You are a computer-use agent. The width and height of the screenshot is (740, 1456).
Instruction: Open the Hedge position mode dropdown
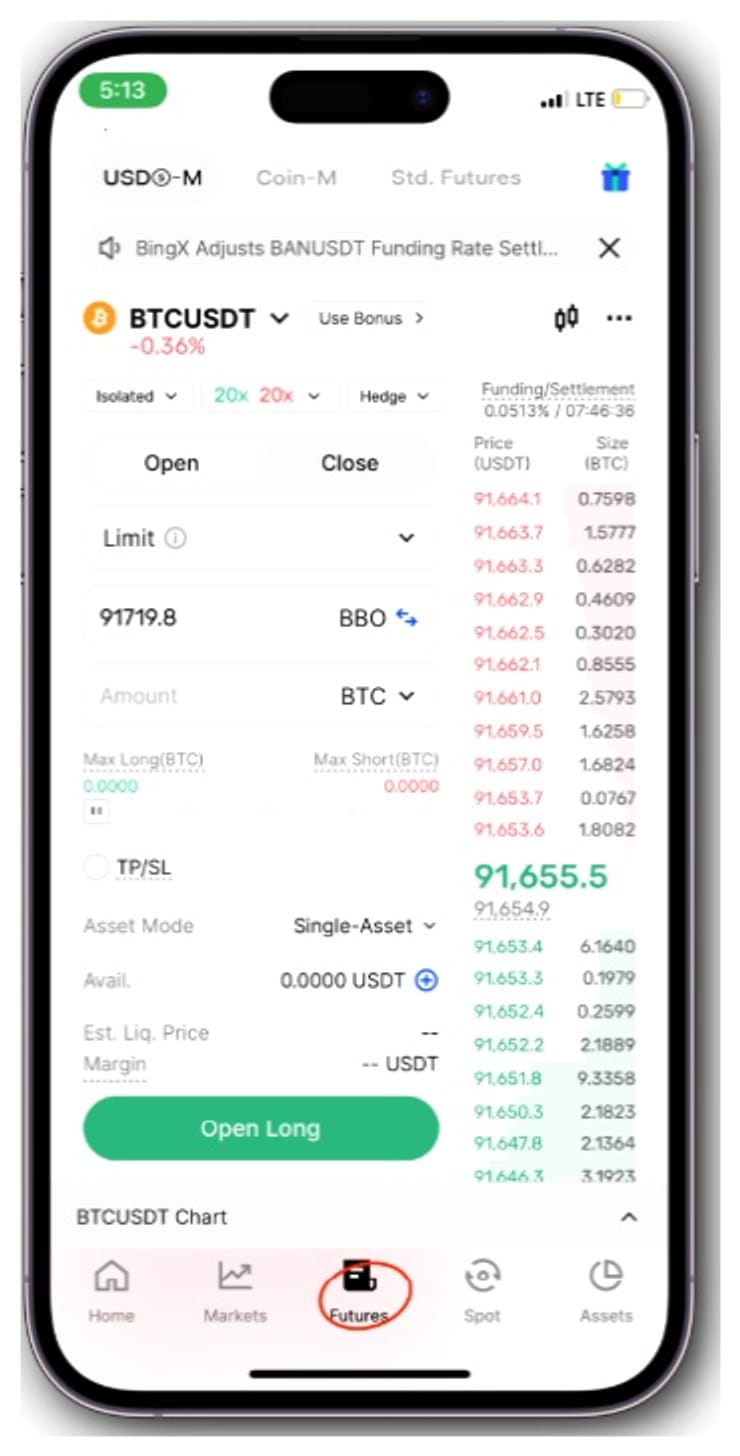tap(393, 396)
